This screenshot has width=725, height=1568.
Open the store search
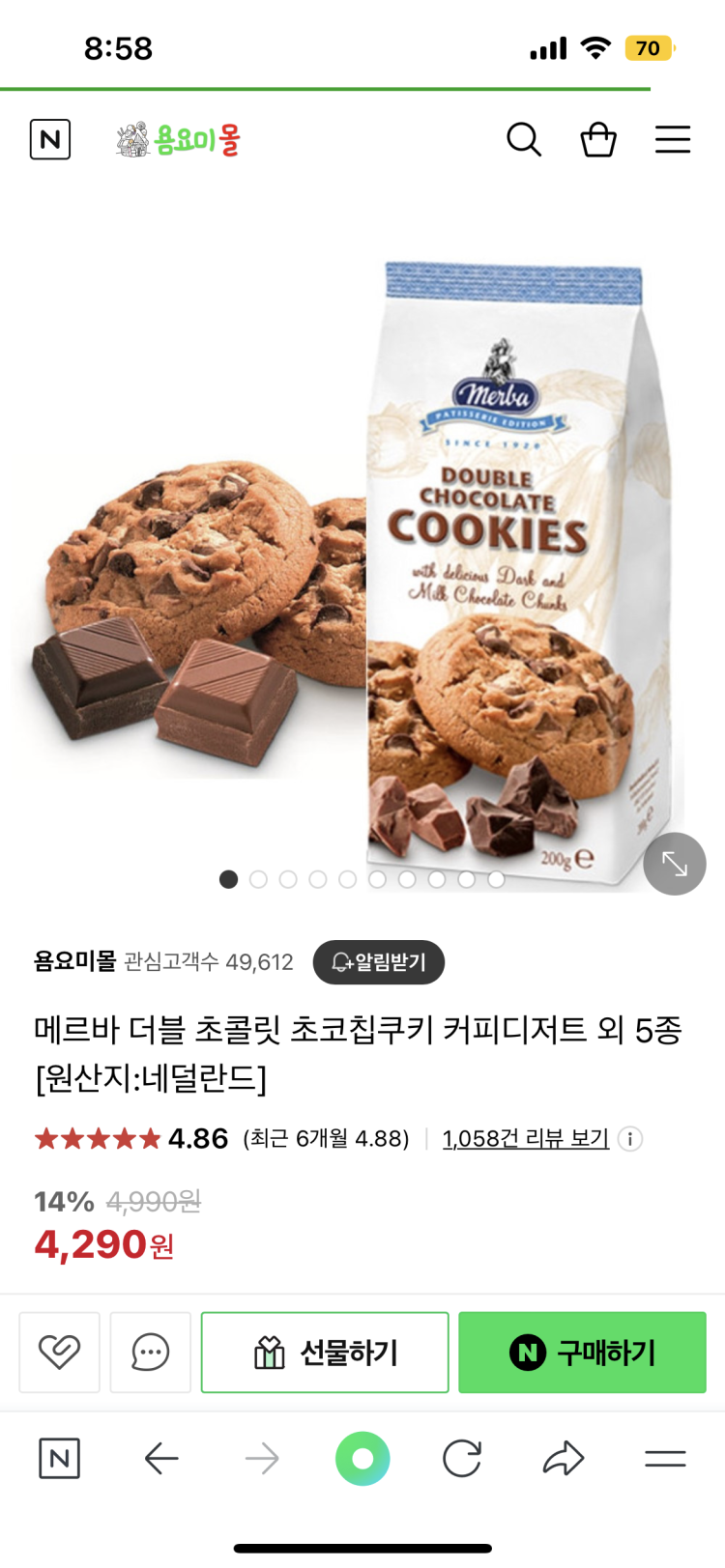pyautogui.click(x=523, y=140)
